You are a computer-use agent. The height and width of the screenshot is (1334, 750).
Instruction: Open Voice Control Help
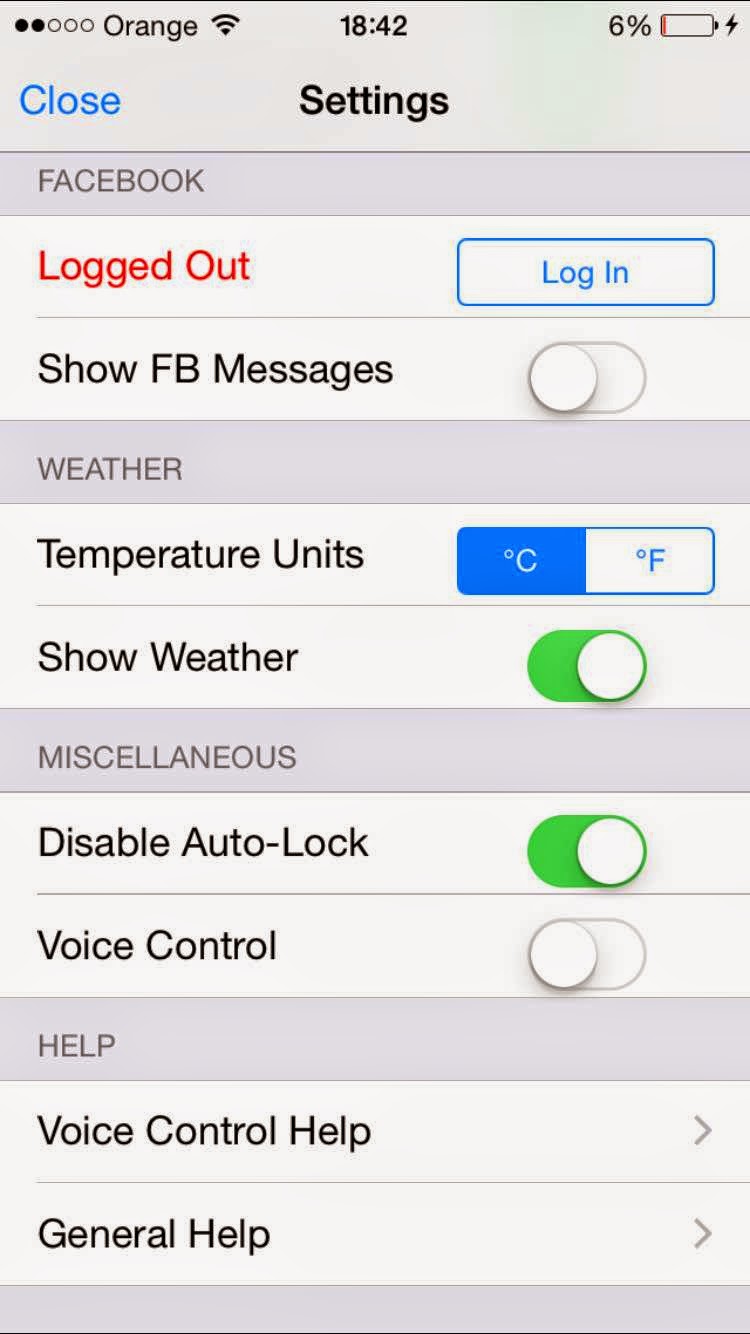[x=375, y=1131]
